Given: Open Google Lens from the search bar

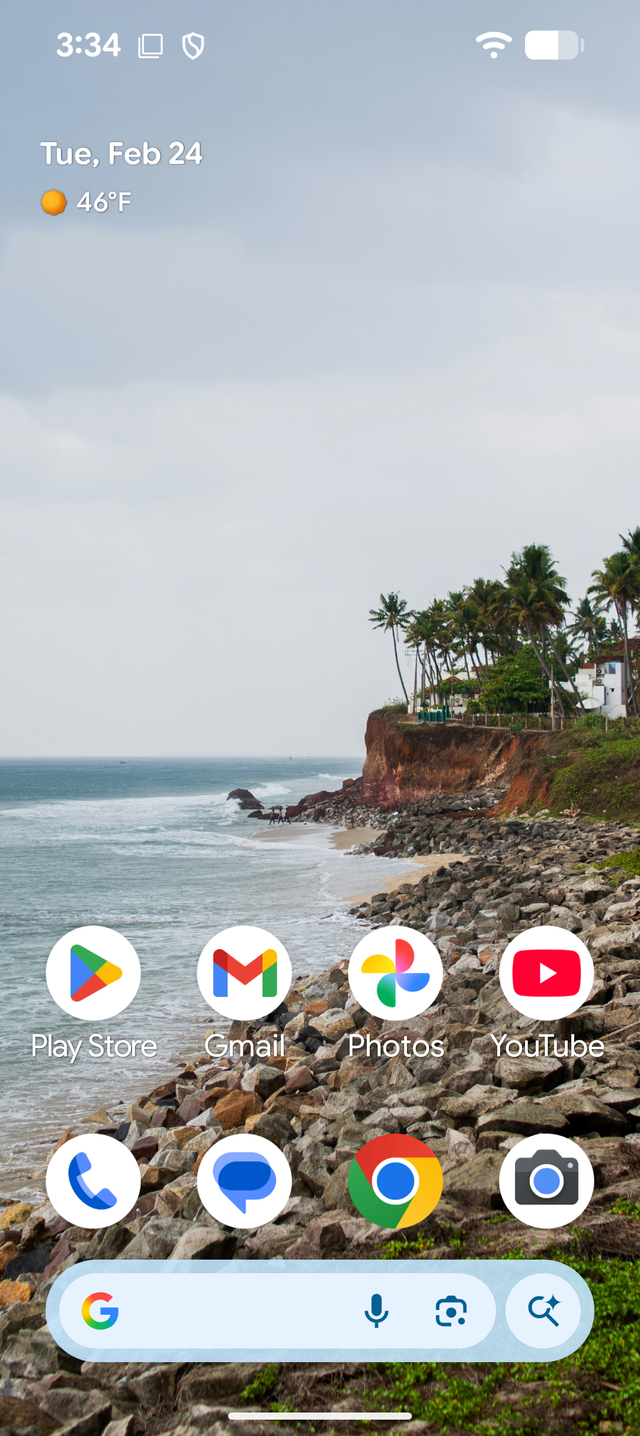Looking at the screenshot, I should coord(451,1311).
